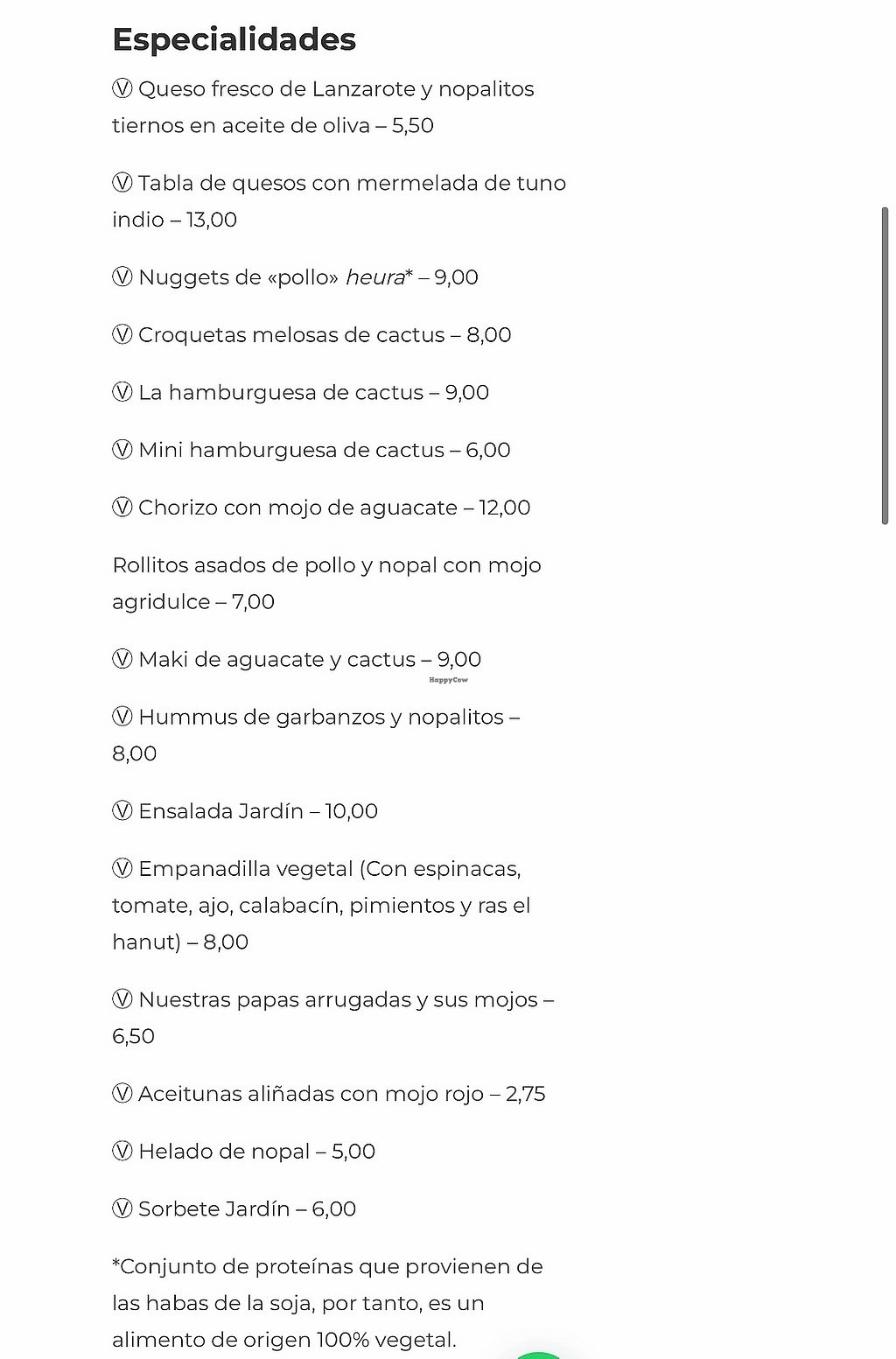Tap the vertical scrollbar thumb
This screenshot has height=1359, width=896.
pyautogui.click(x=885, y=366)
